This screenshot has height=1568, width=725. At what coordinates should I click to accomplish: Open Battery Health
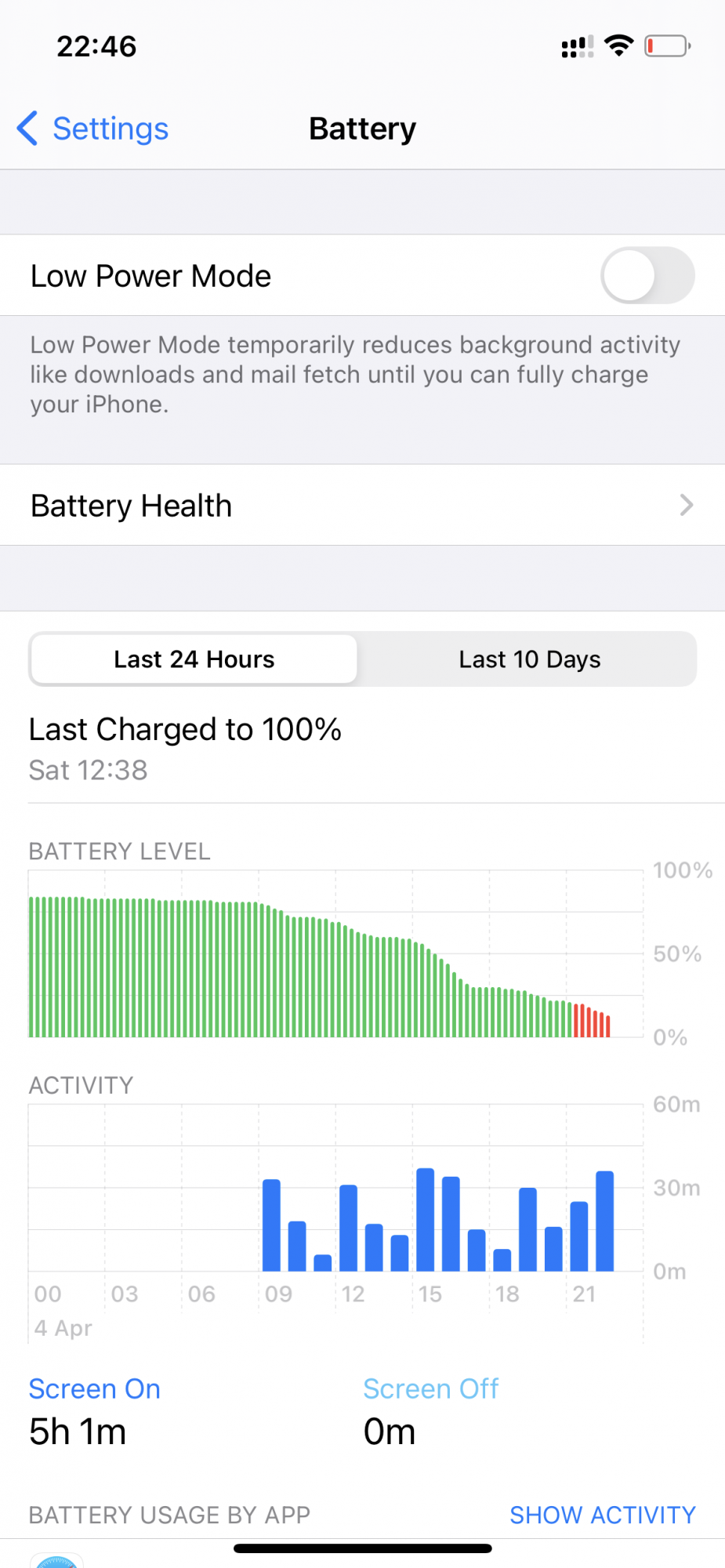click(x=362, y=505)
